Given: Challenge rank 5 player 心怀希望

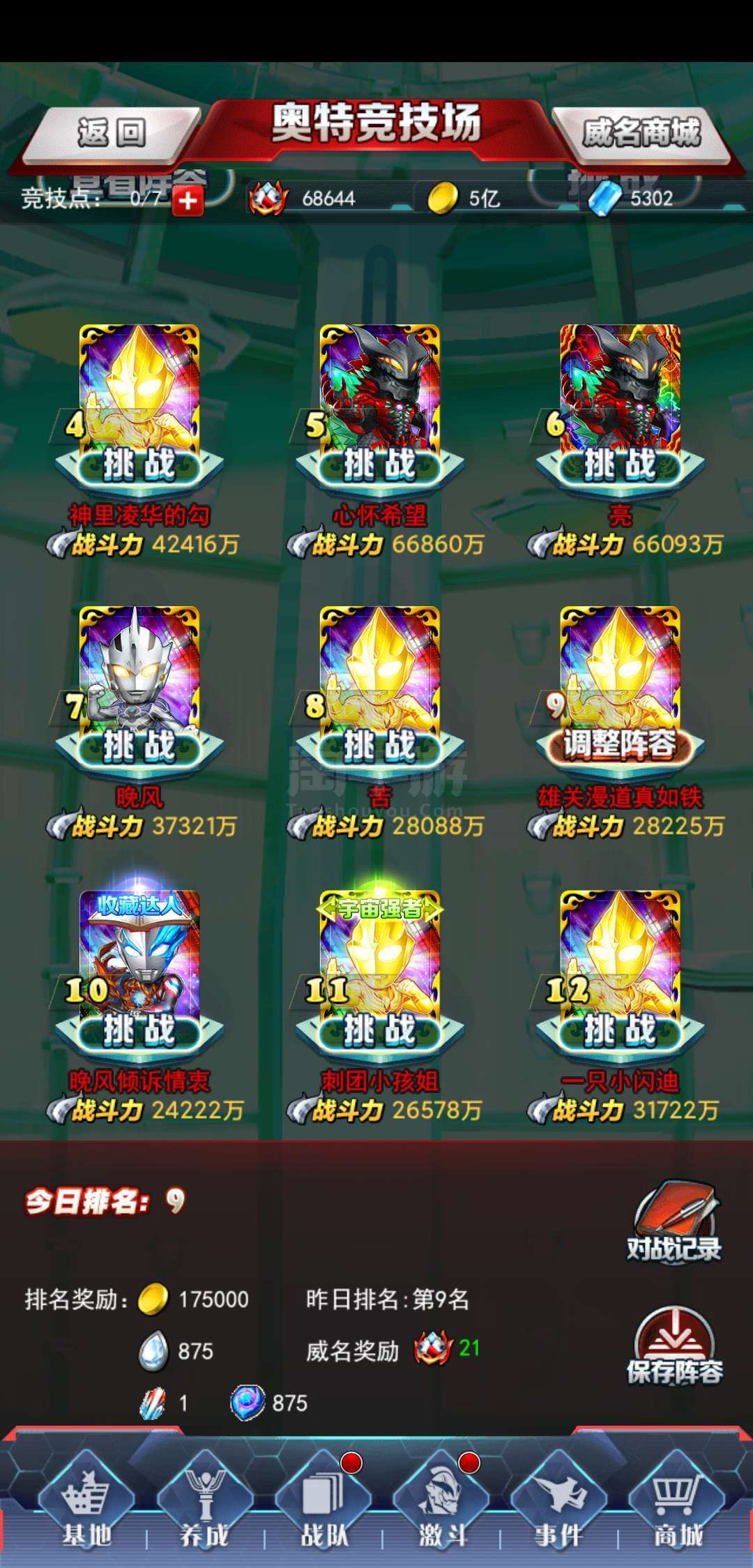Looking at the screenshot, I should tap(380, 465).
